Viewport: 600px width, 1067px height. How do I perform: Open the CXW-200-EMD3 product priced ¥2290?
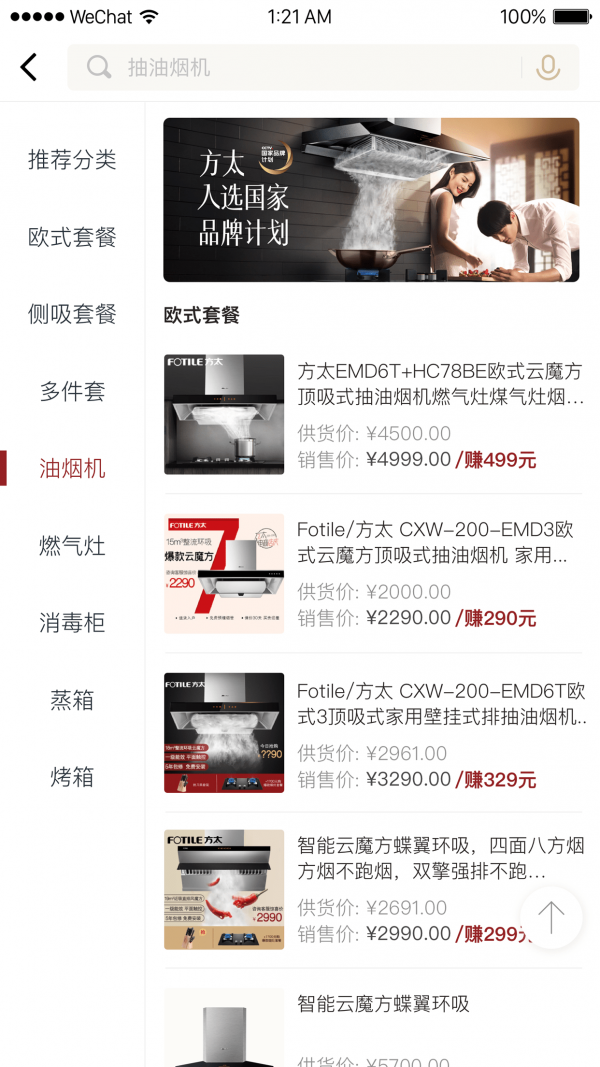click(x=440, y=542)
